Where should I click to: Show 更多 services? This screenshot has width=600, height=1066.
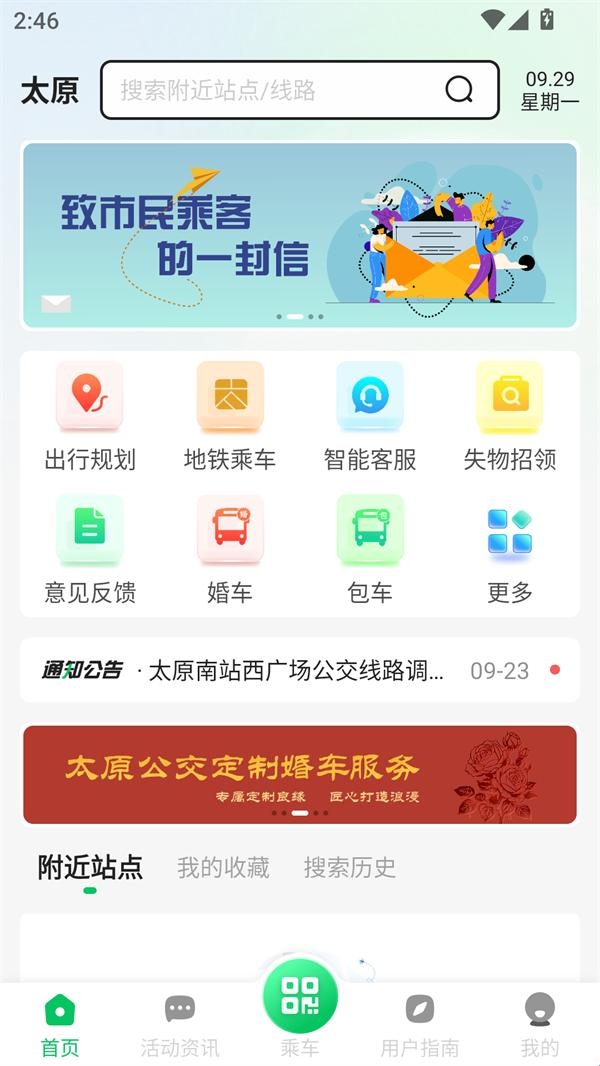(x=510, y=549)
